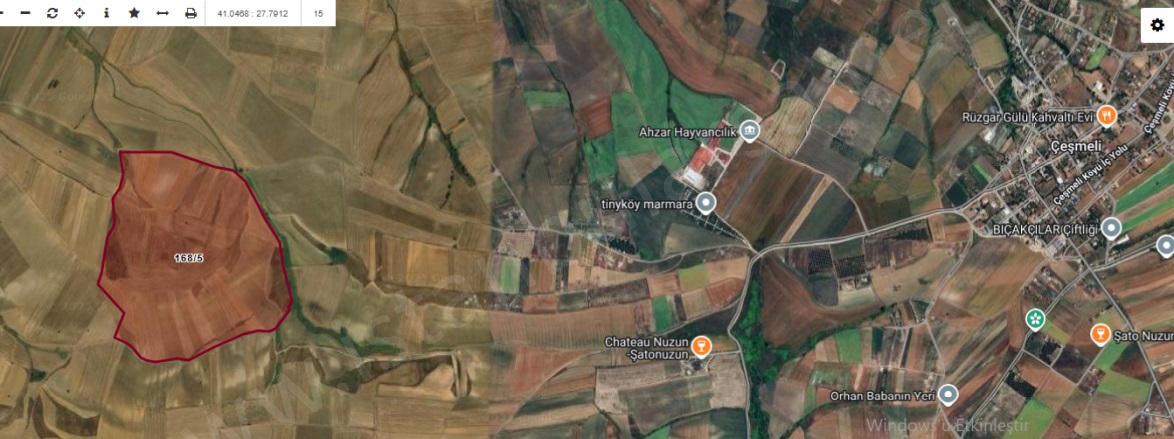Open the info tool

[106, 14]
